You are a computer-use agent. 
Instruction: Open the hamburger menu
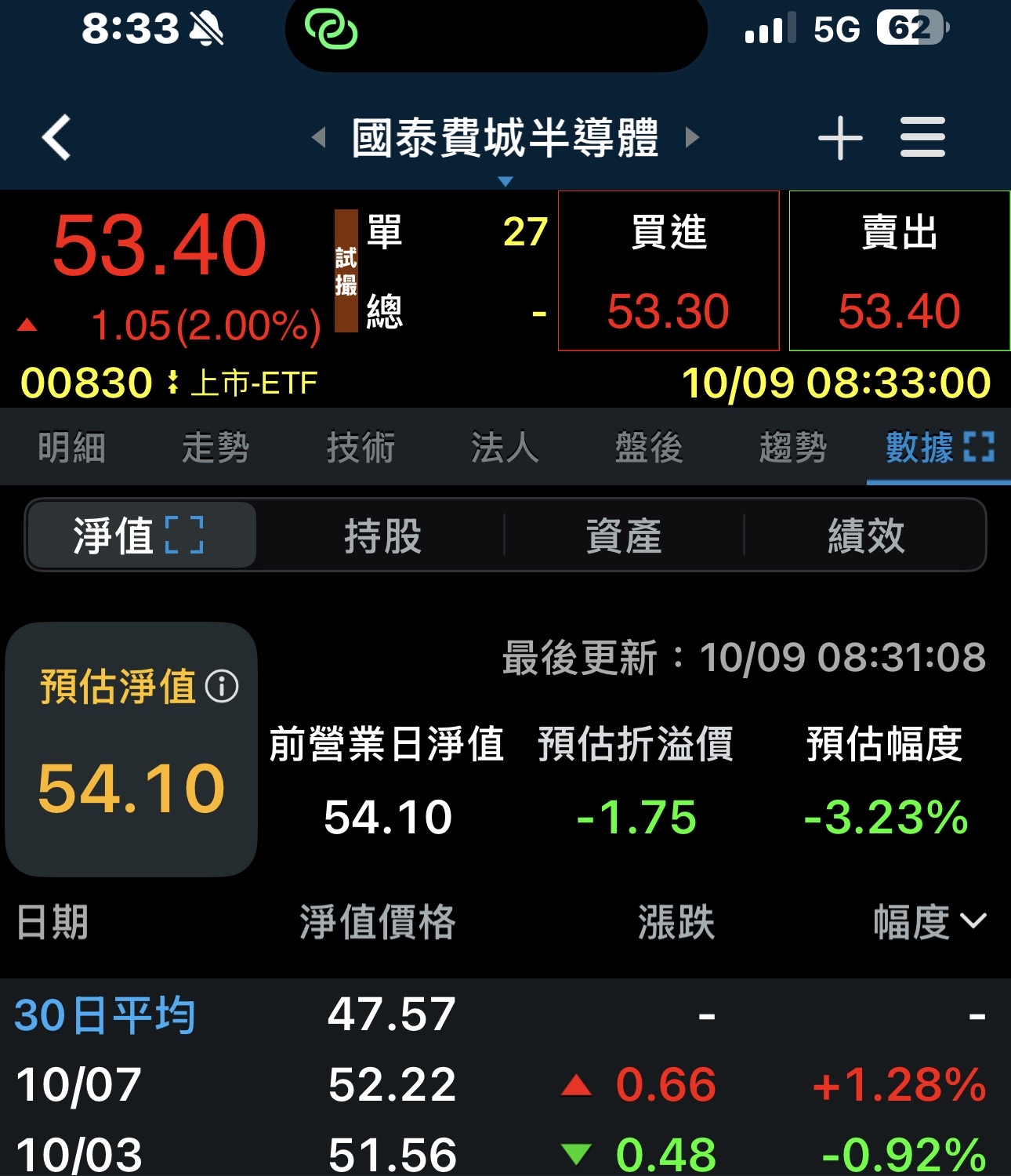click(x=922, y=138)
